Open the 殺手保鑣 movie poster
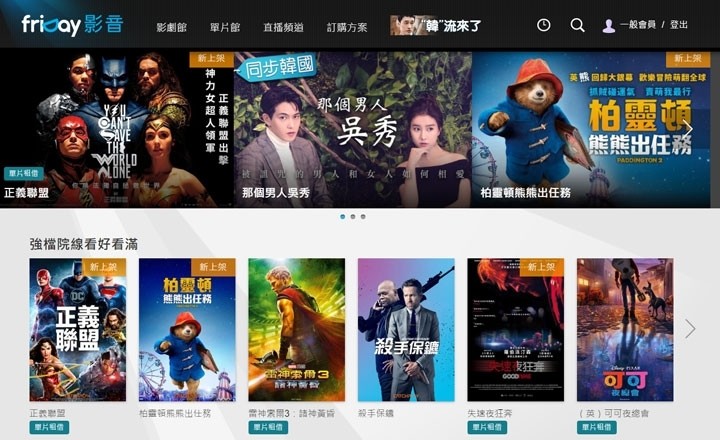The height and width of the screenshot is (440, 720). (x=406, y=330)
